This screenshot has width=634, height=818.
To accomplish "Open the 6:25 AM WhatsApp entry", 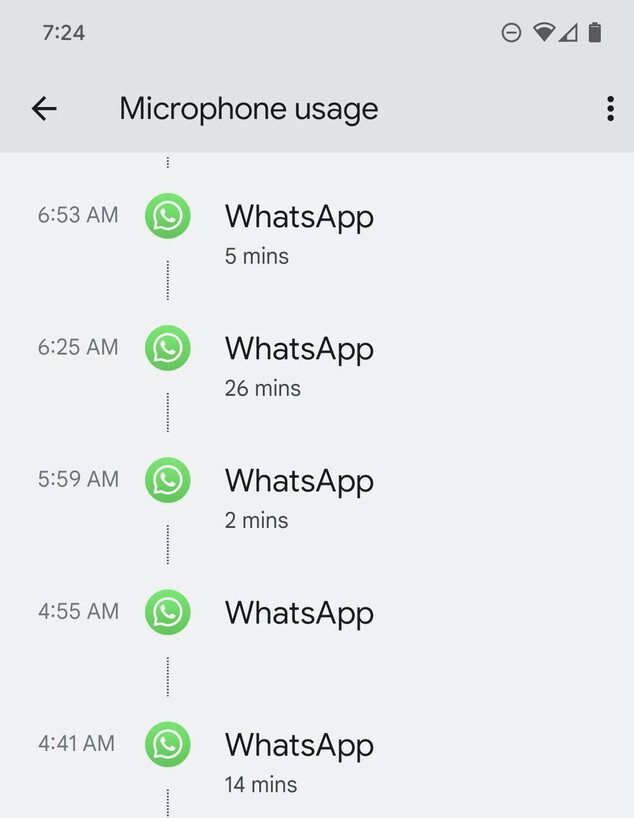I will (298, 363).
